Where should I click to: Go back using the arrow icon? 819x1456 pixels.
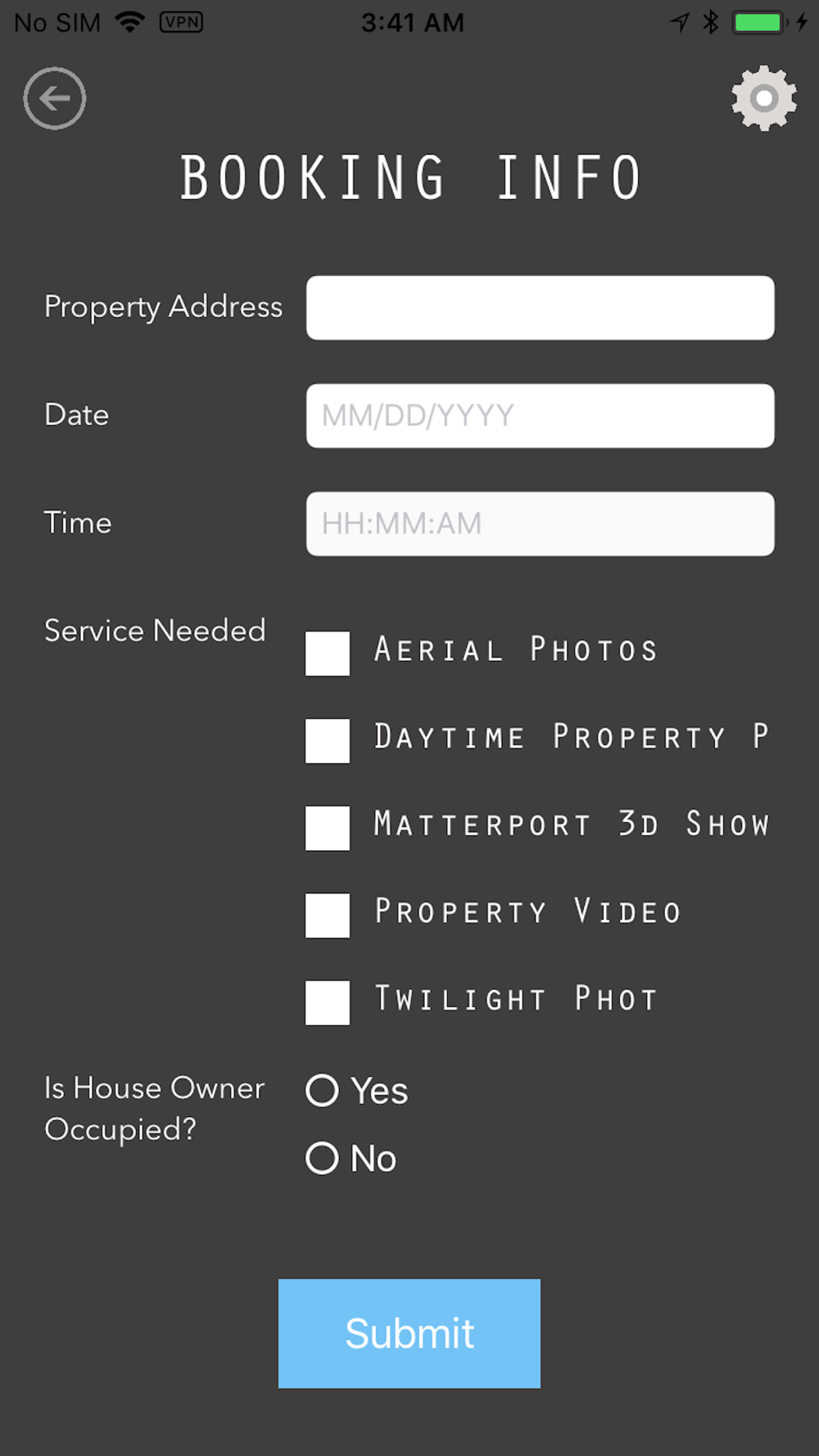[x=54, y=98]
